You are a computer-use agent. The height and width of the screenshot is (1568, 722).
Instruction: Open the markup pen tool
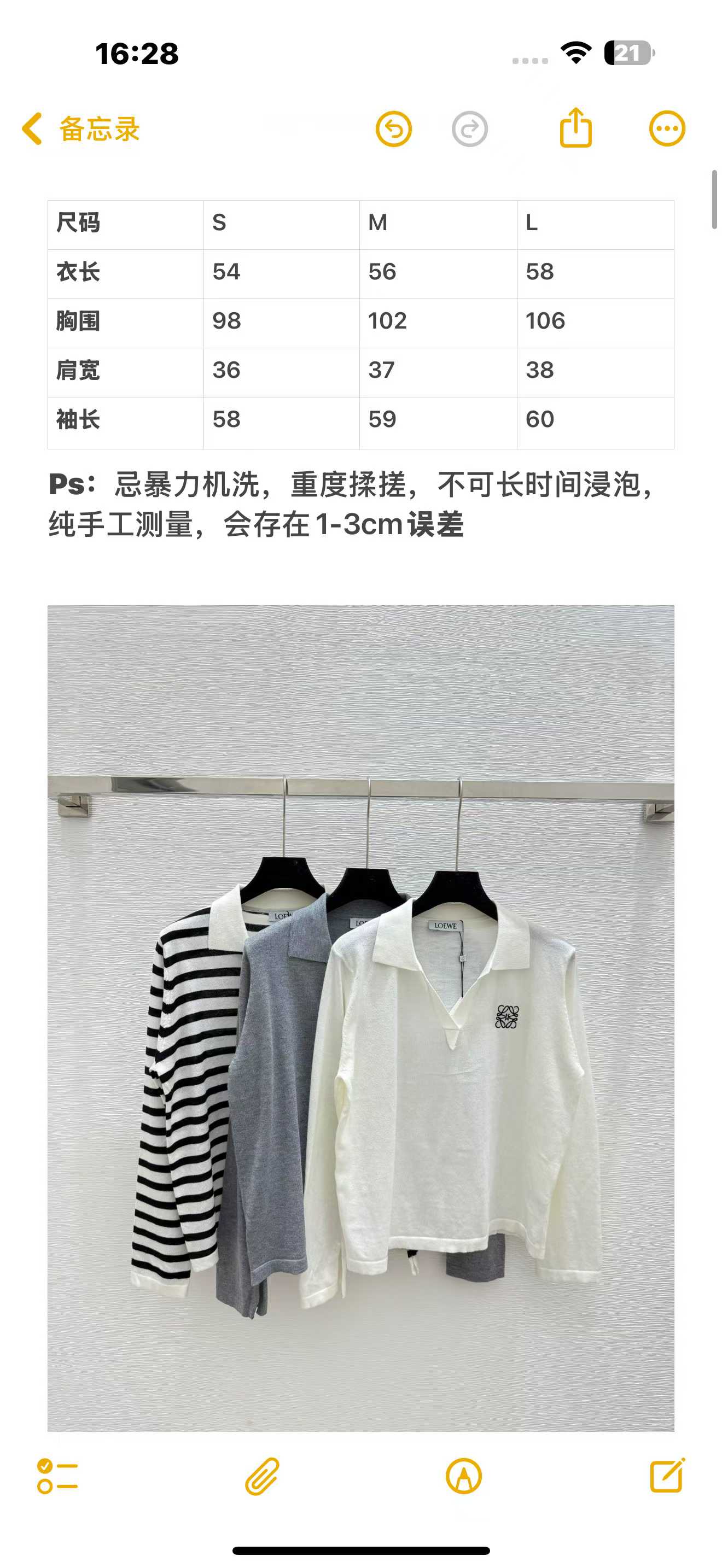(464, 1476)
